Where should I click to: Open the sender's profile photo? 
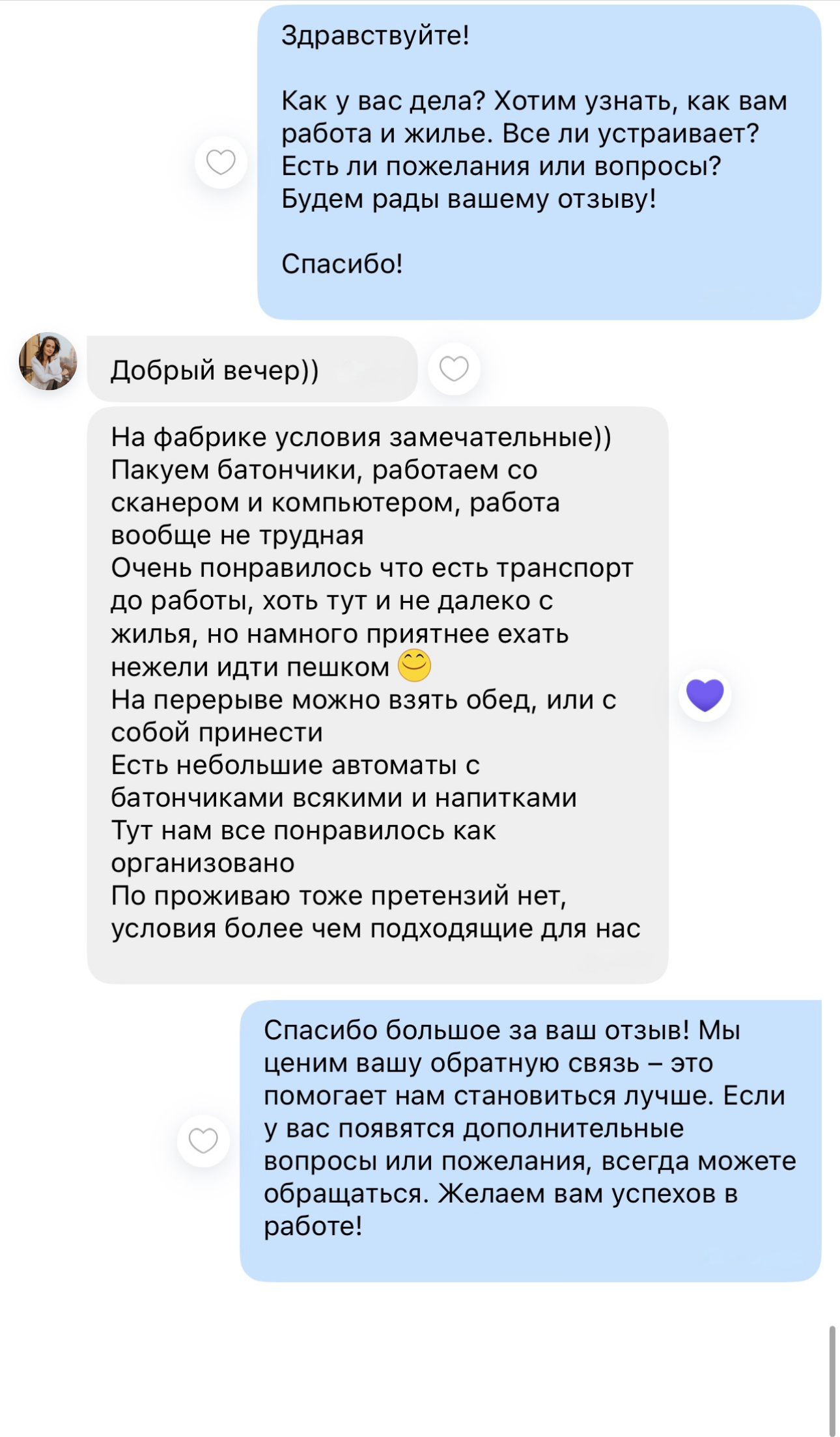pyautogui.click(x=48, y=361)
